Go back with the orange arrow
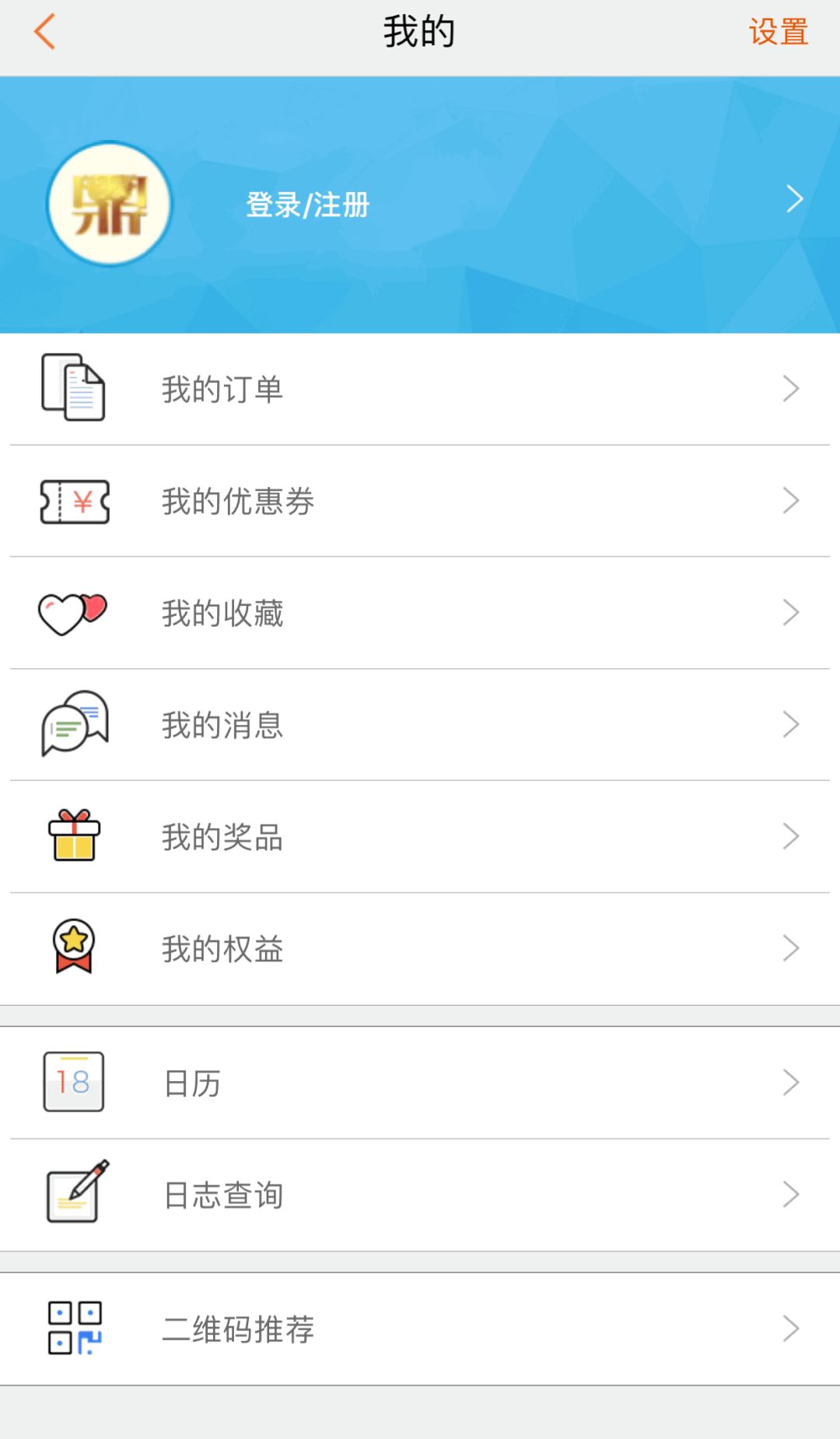Screen dimensions: 840x1439 45,32
